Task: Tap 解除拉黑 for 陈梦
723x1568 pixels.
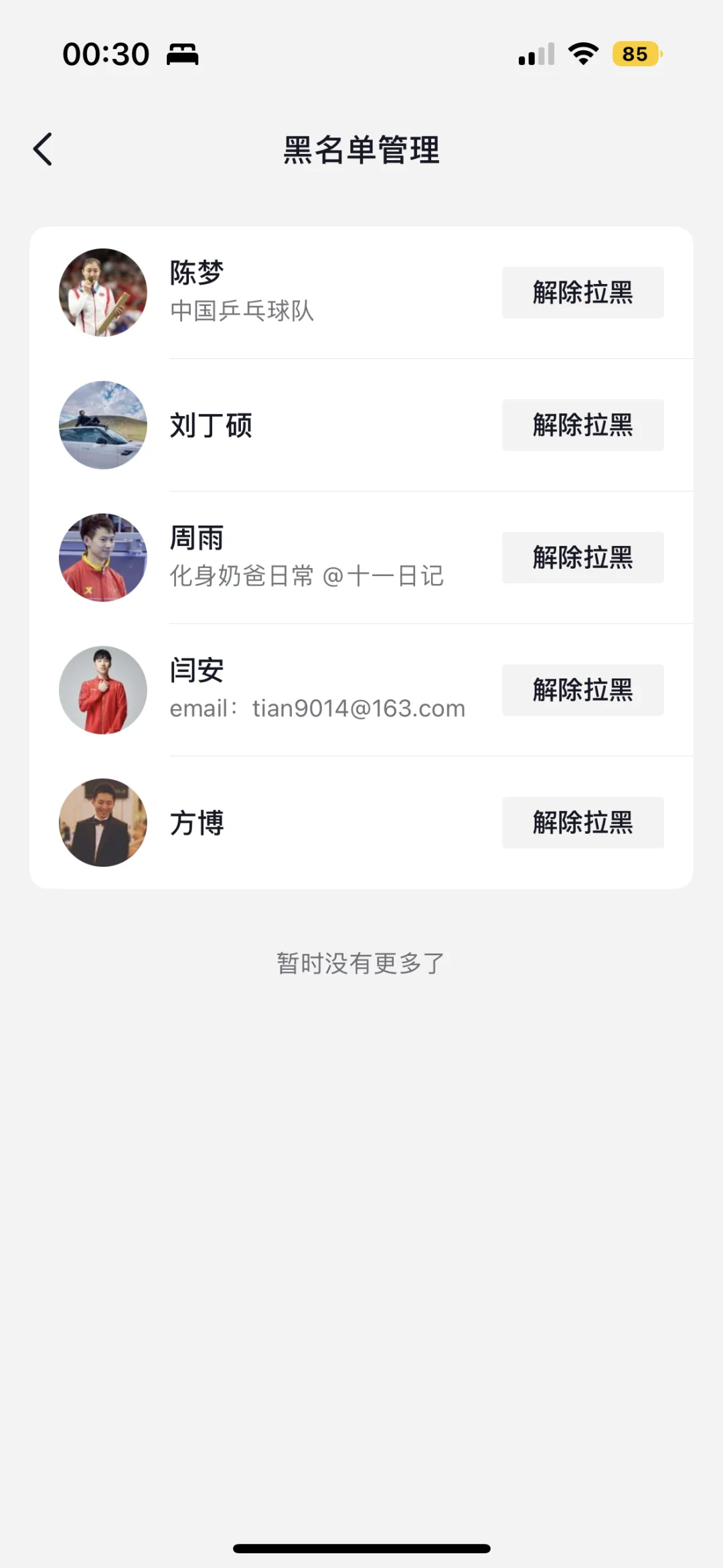Action: click(x=582, y=293)
